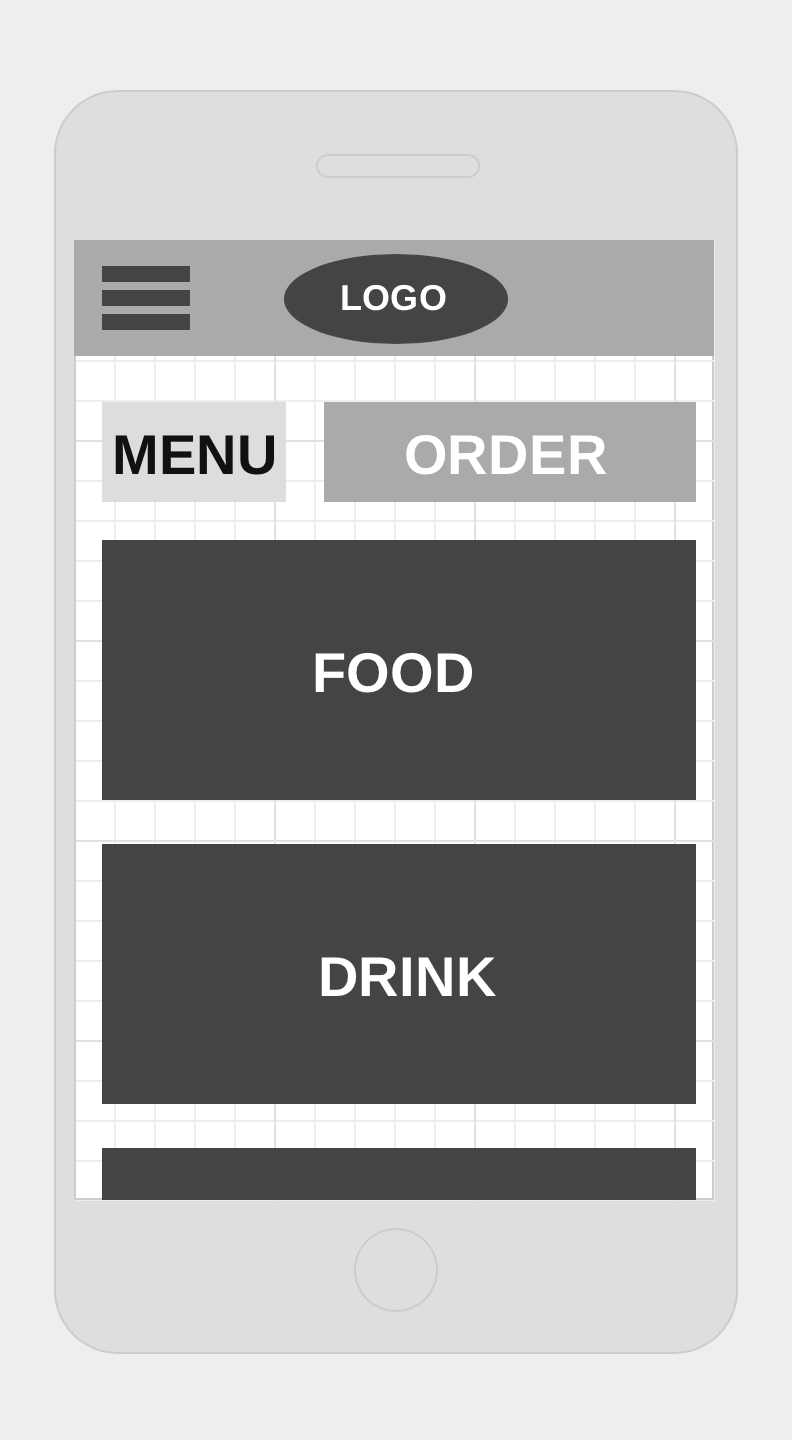Open the FOOD category card
The image size is (792, 1440).
(398, 670)
